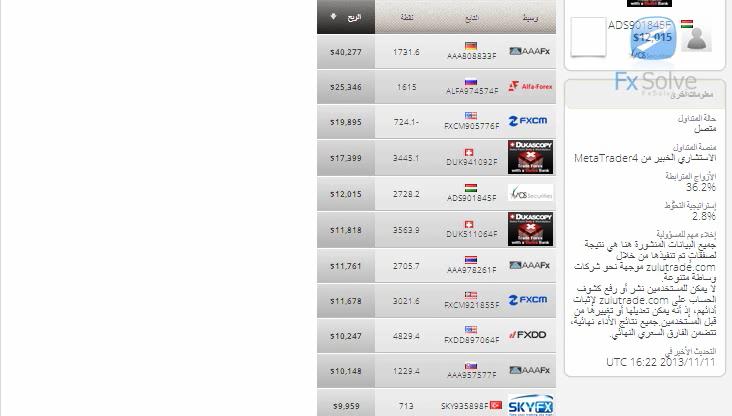Open trader ADS901845F in the table
732x416 pixels.
tap(472, 198)
